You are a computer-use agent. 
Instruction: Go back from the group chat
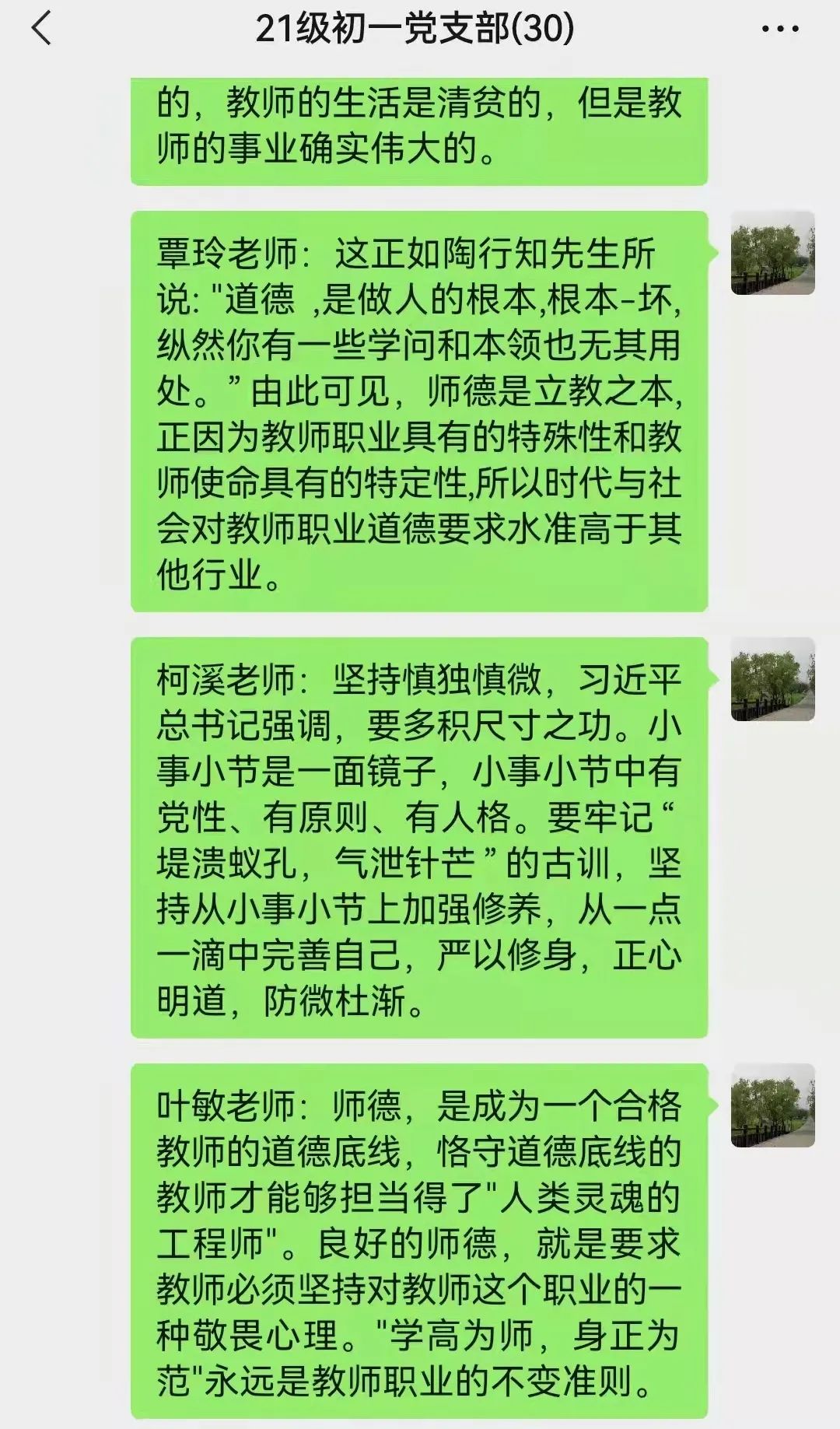[41, 30]
